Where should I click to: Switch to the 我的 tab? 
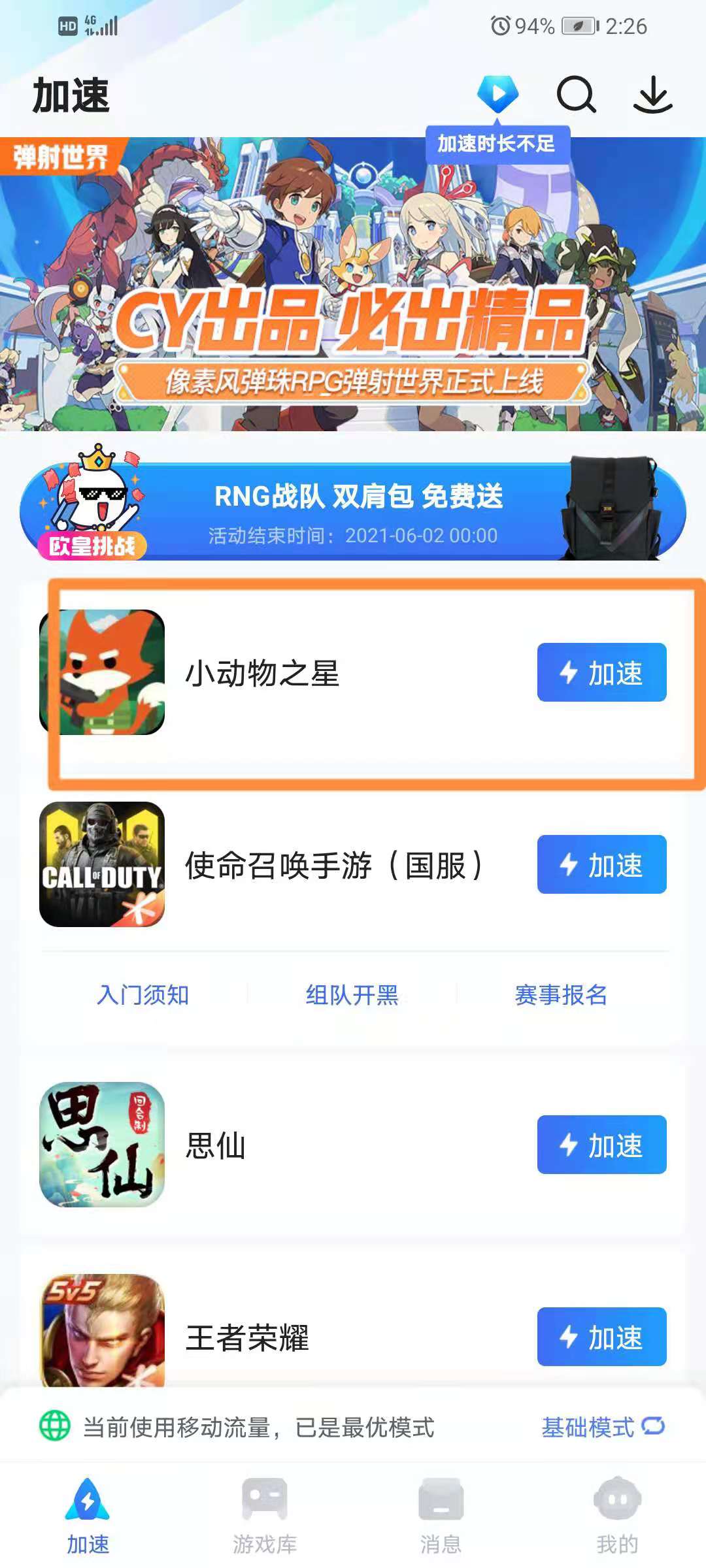click(617, 1516)
